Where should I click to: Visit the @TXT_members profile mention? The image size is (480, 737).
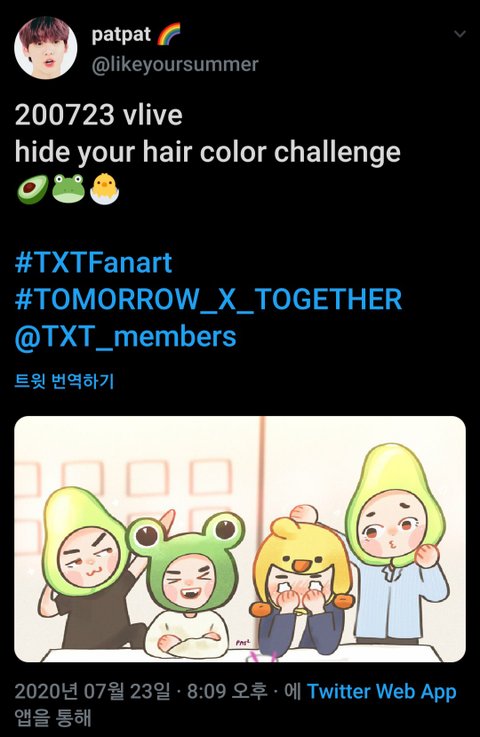[x=126, y=337]
